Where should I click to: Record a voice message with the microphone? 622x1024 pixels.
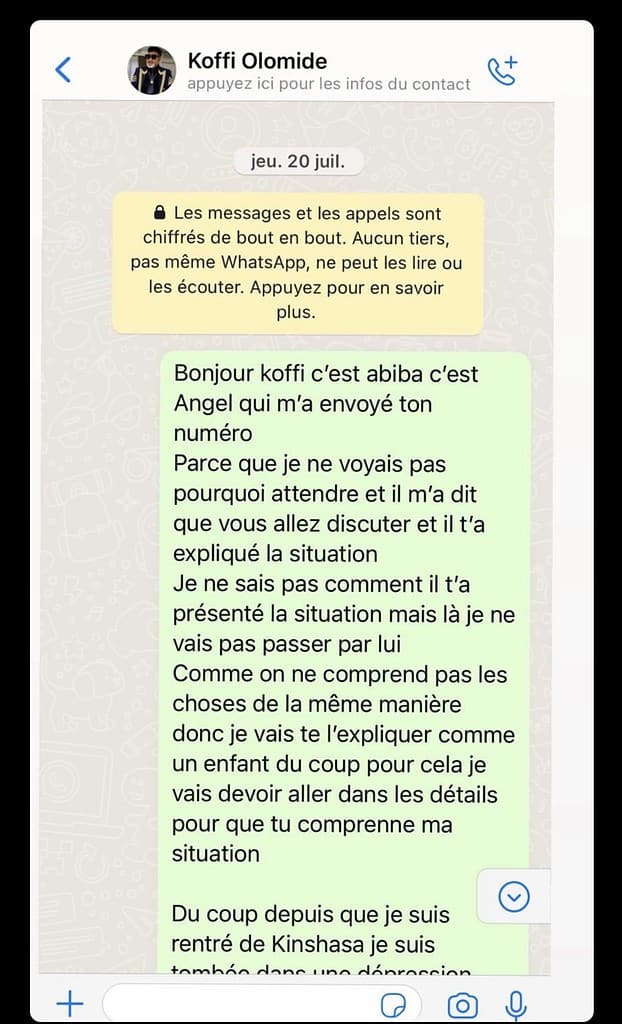coord(516,1005)
